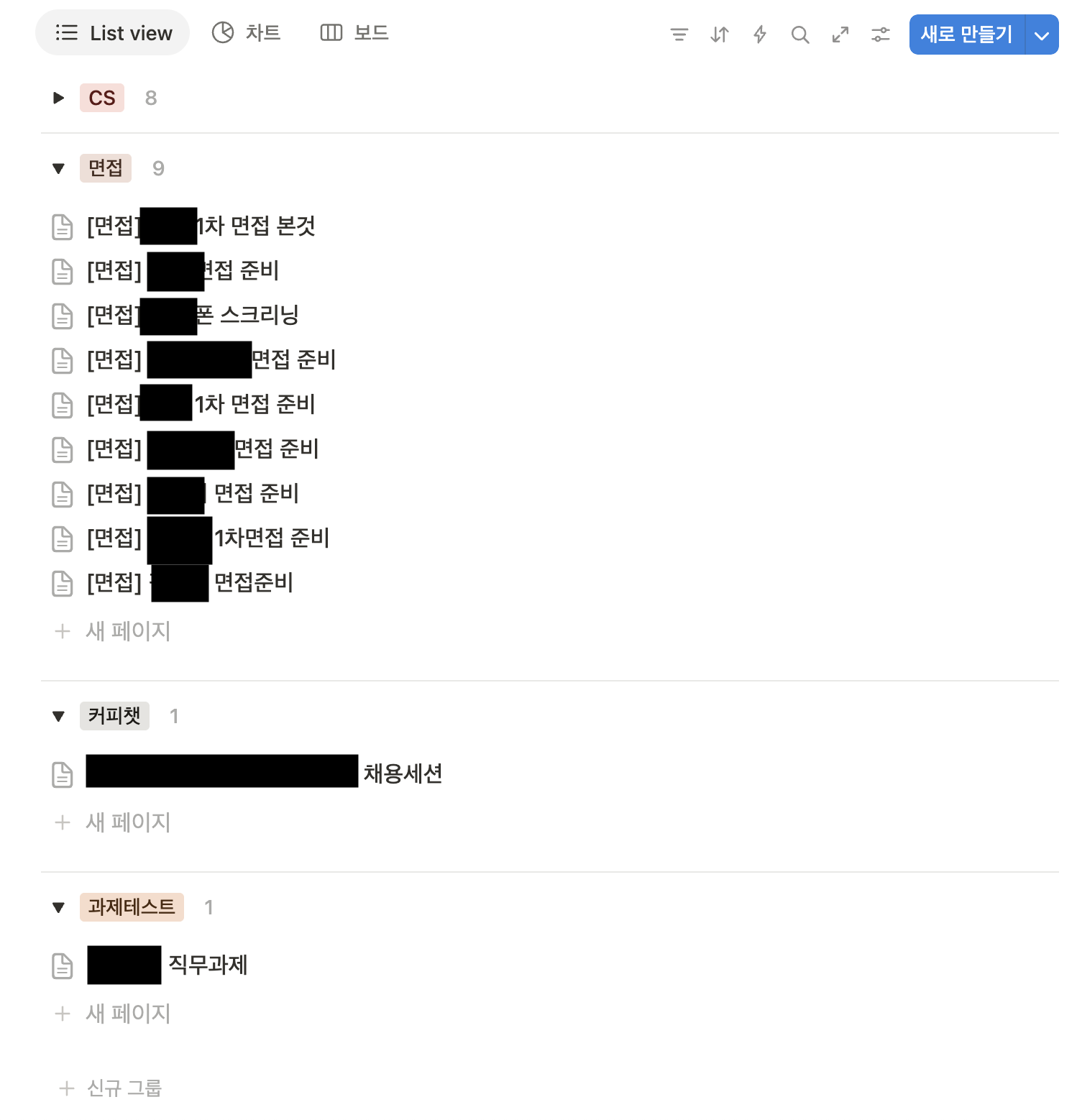The width and height of the screenshot is (1077, 1120).
Task: Switch to the 차트 view tab
Action: (247, 33)
